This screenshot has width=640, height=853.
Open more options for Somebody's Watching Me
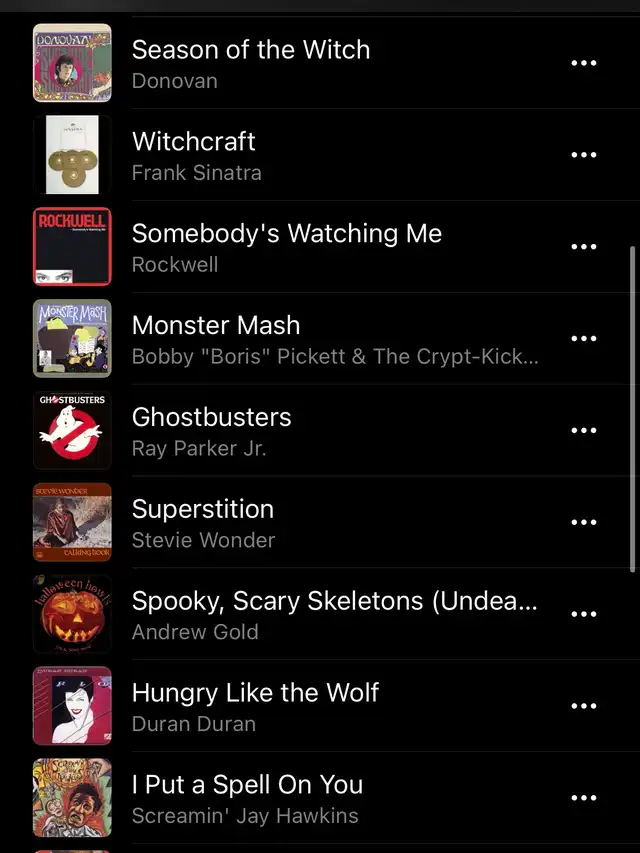(583, 247)
